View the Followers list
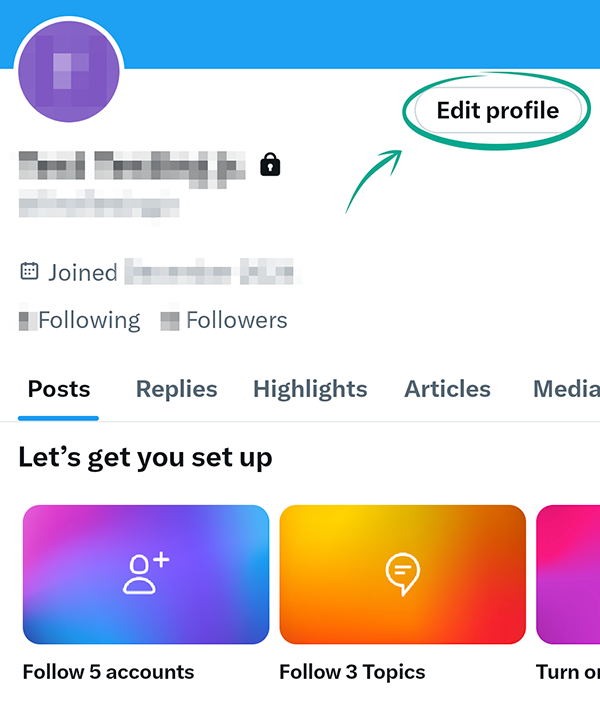Screen dimensions: 600x710 (x=225, y=320)
